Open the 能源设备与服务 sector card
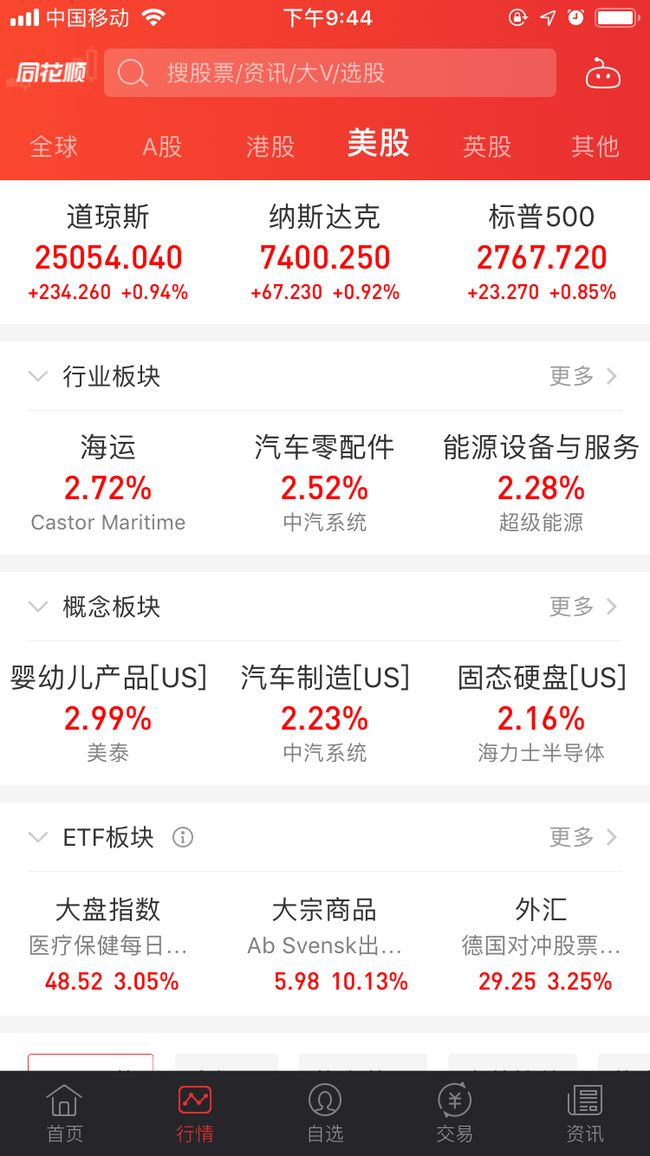Image resolution: width=650 pixels, height=1156 pixels. [542, 483]
